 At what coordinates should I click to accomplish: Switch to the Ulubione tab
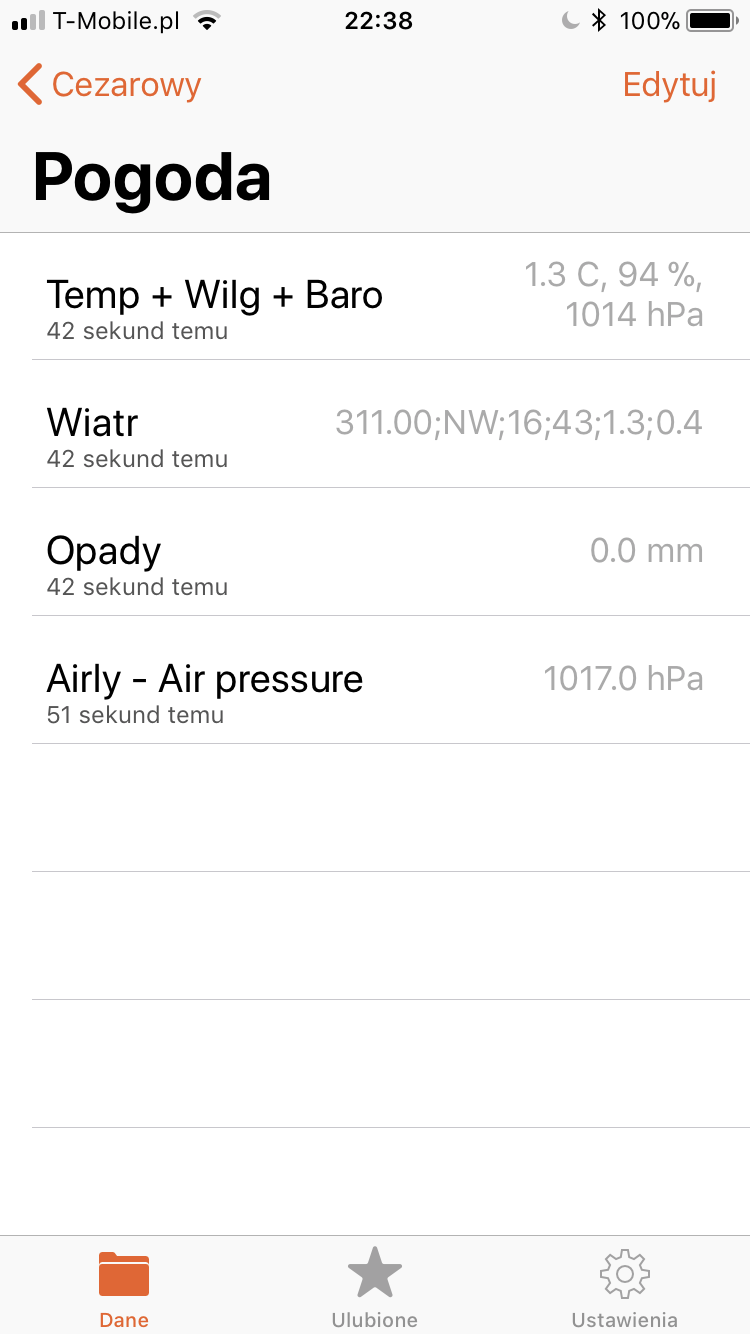pyautogui.click(x=375, y=1287)
